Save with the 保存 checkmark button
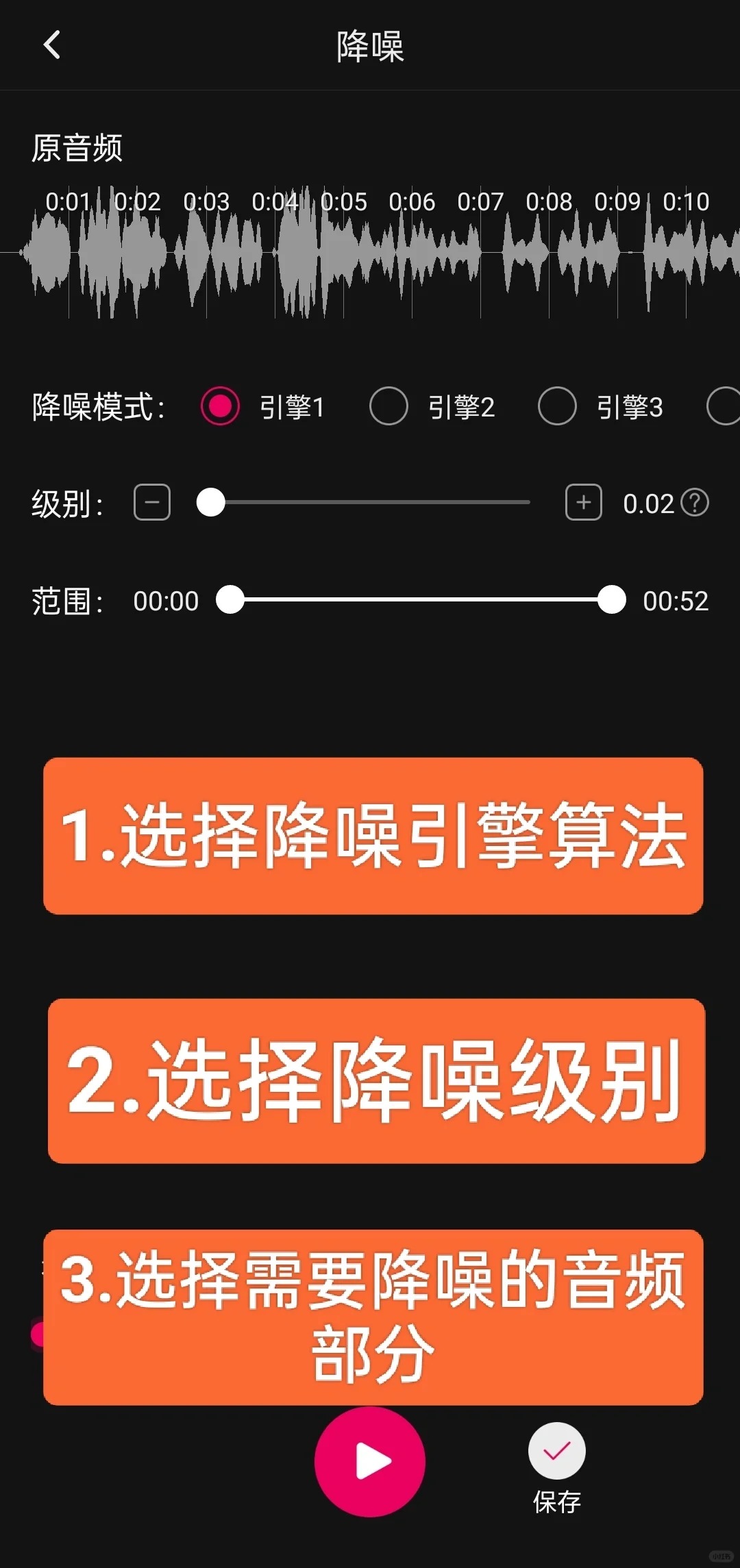The height and width of the screenshot is (1568, 740). point(557,1451)
